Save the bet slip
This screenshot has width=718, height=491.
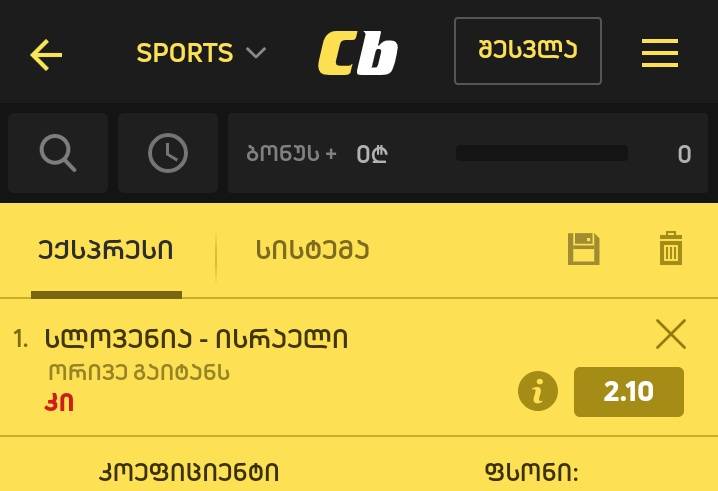(583, 249)
